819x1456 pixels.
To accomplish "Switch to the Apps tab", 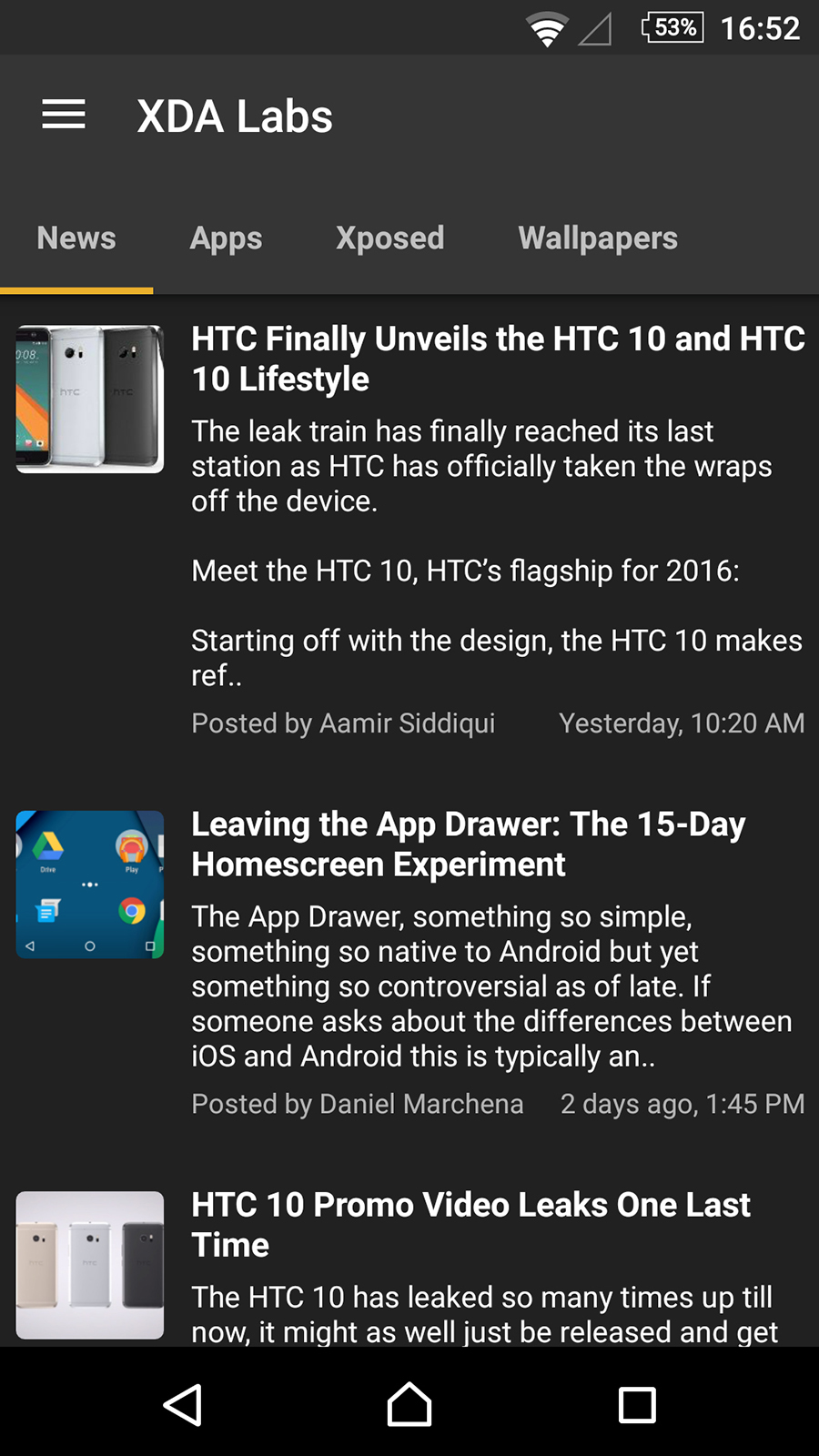I will point(226,238).
